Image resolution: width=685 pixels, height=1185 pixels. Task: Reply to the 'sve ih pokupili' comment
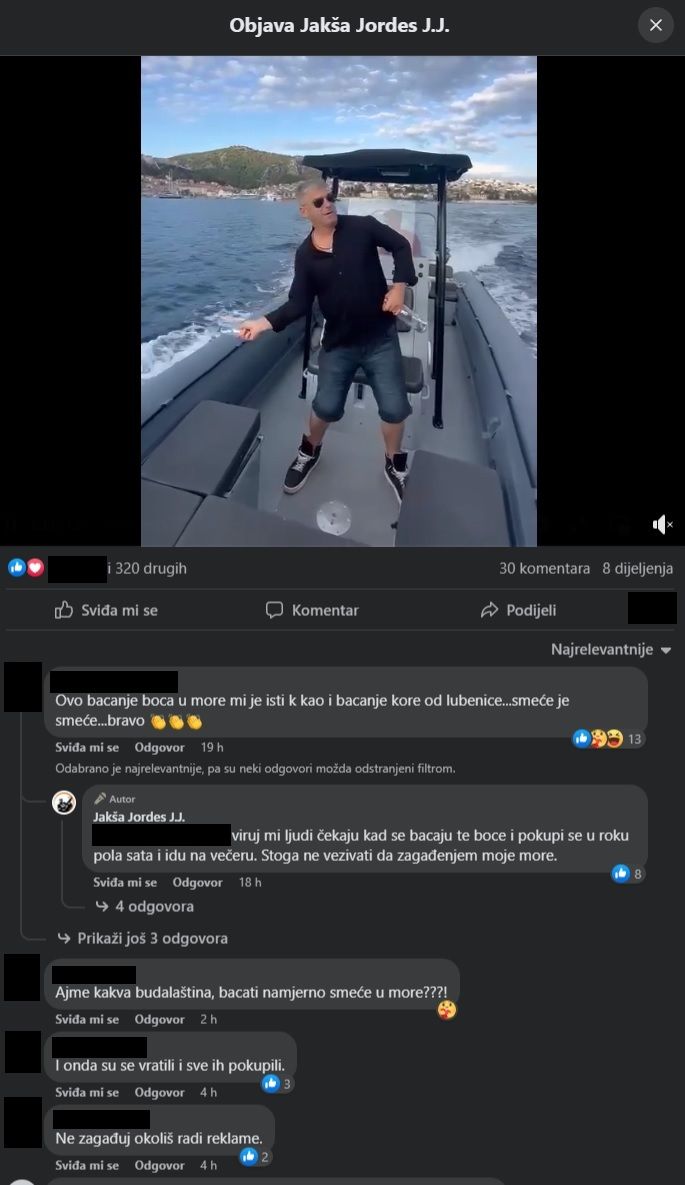coord(159,1092)
